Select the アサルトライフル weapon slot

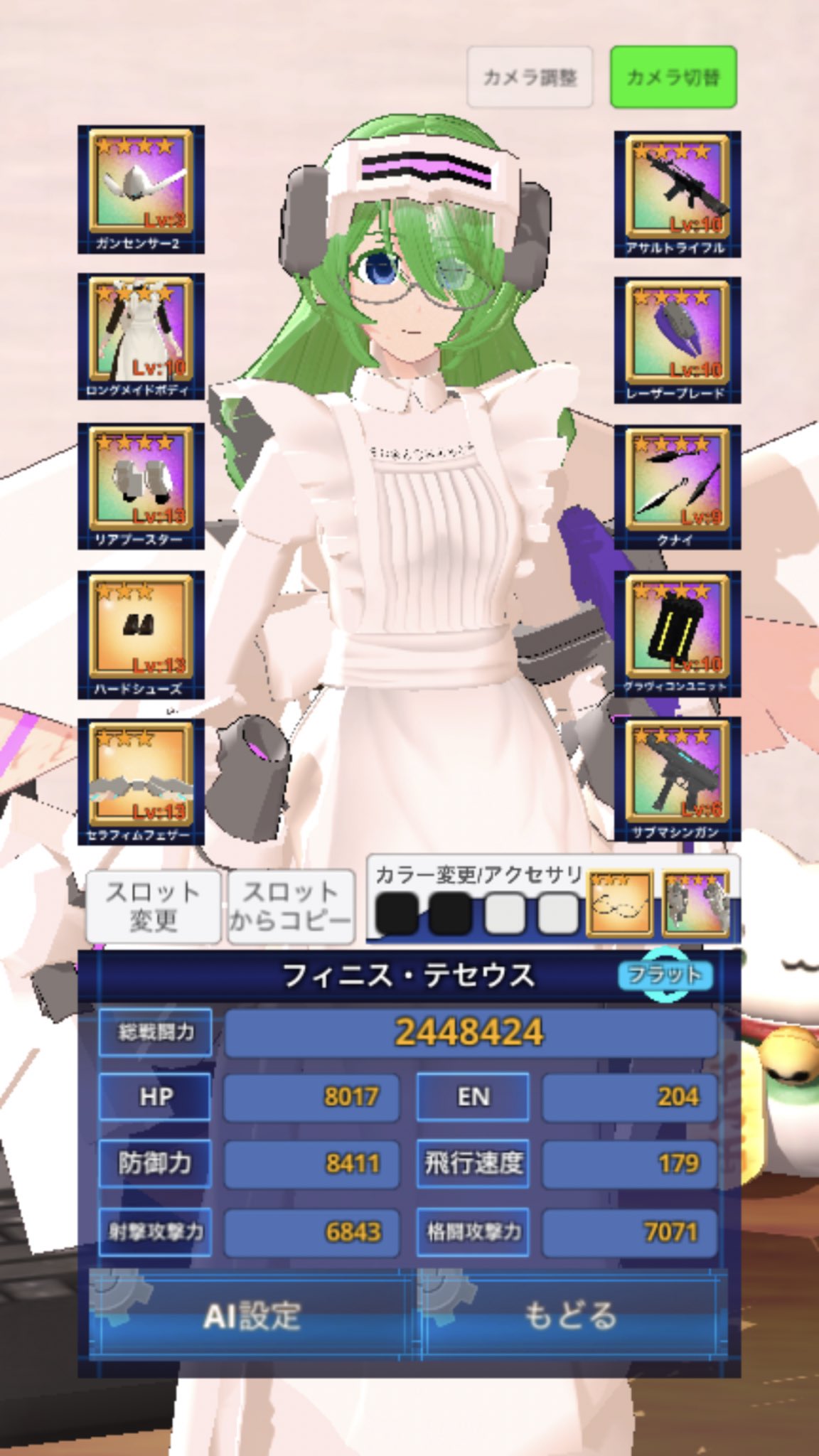pos(677,193)
